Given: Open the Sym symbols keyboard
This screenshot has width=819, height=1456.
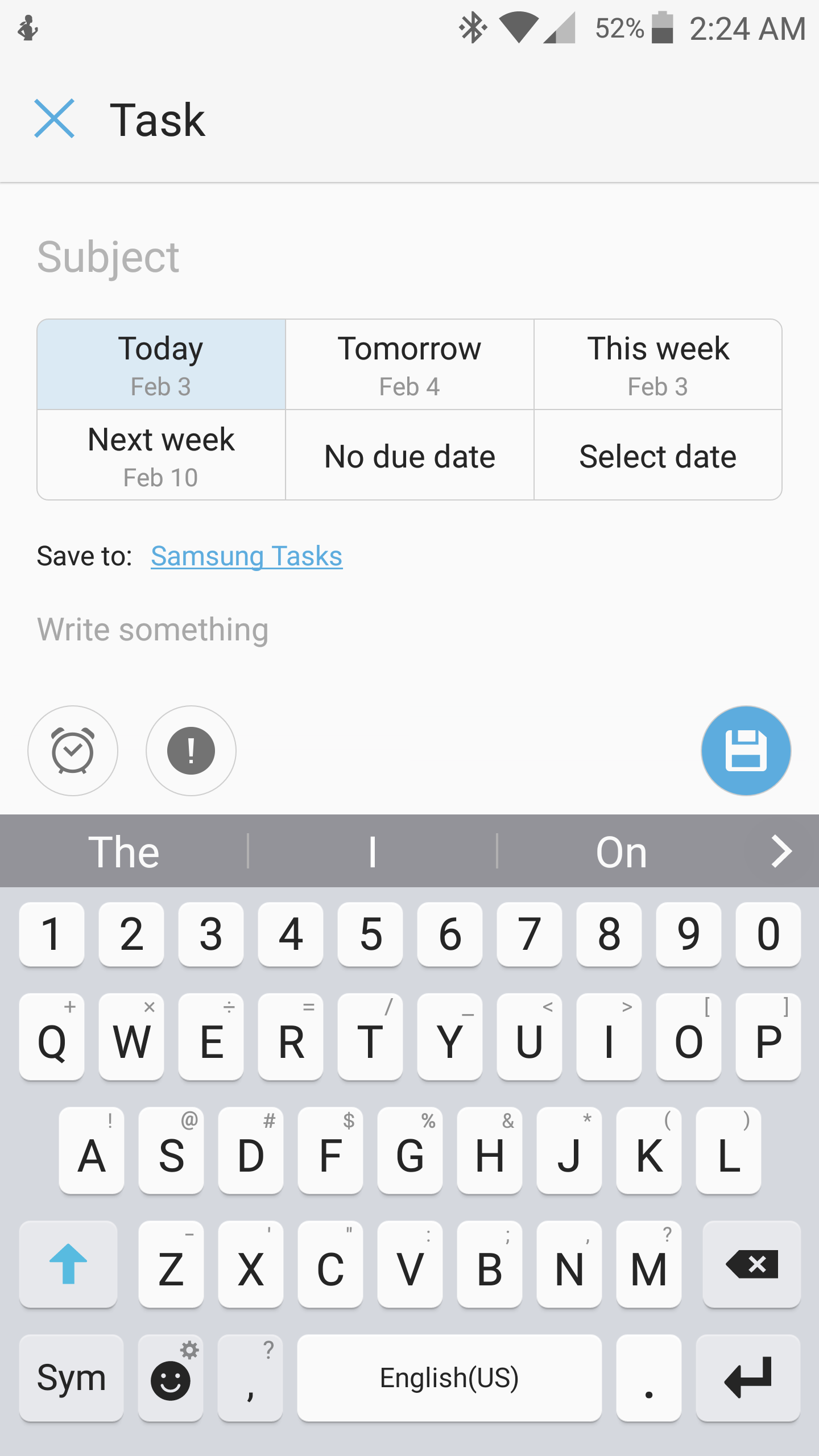Looking at the screenshot, I should point(71,1378).
